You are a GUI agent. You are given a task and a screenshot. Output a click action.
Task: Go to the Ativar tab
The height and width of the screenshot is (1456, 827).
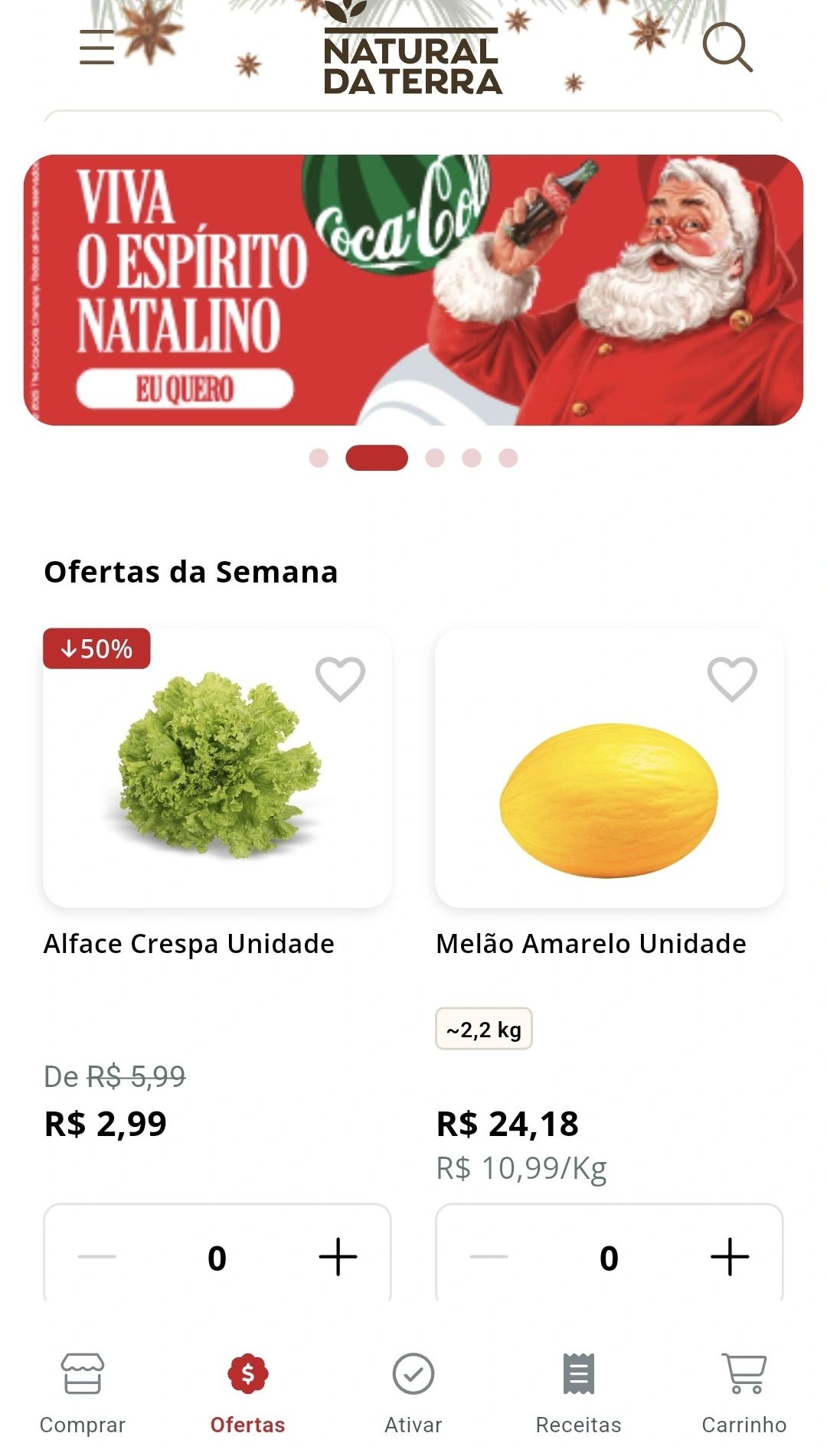coord(413,1392)
